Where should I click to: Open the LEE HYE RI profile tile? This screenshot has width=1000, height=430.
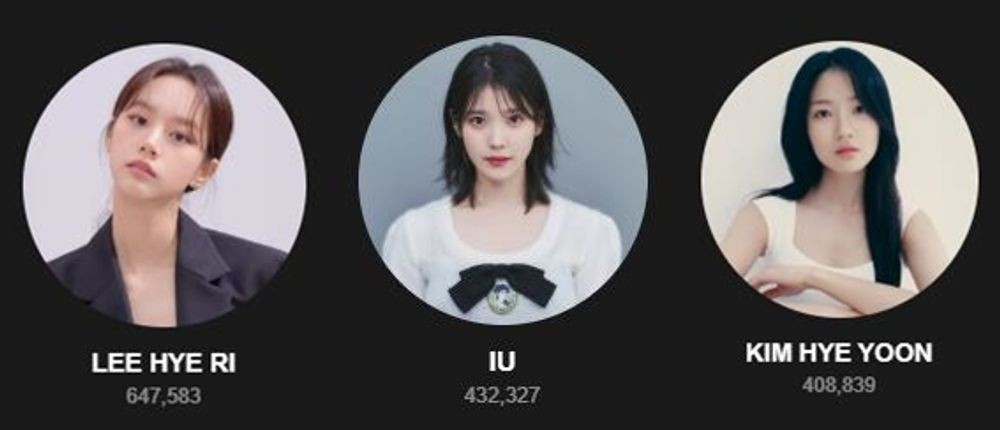(165, 185)
